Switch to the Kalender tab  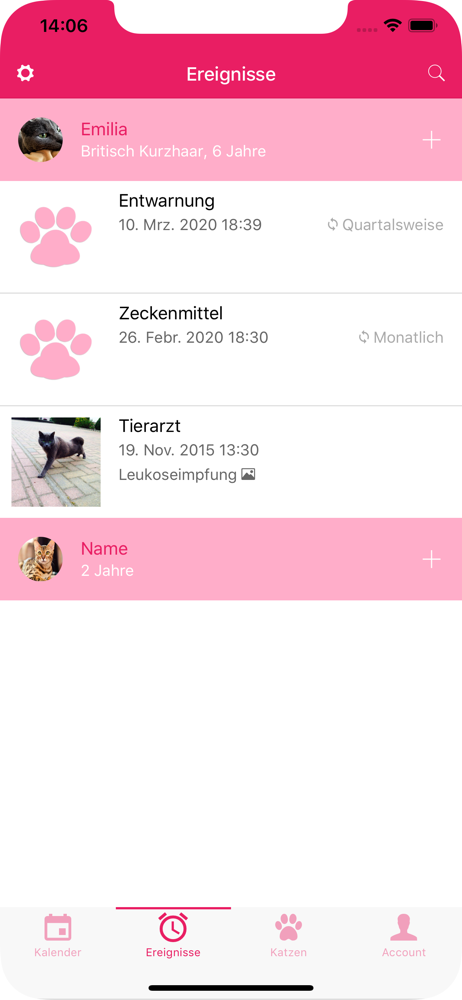pos(57,936)
